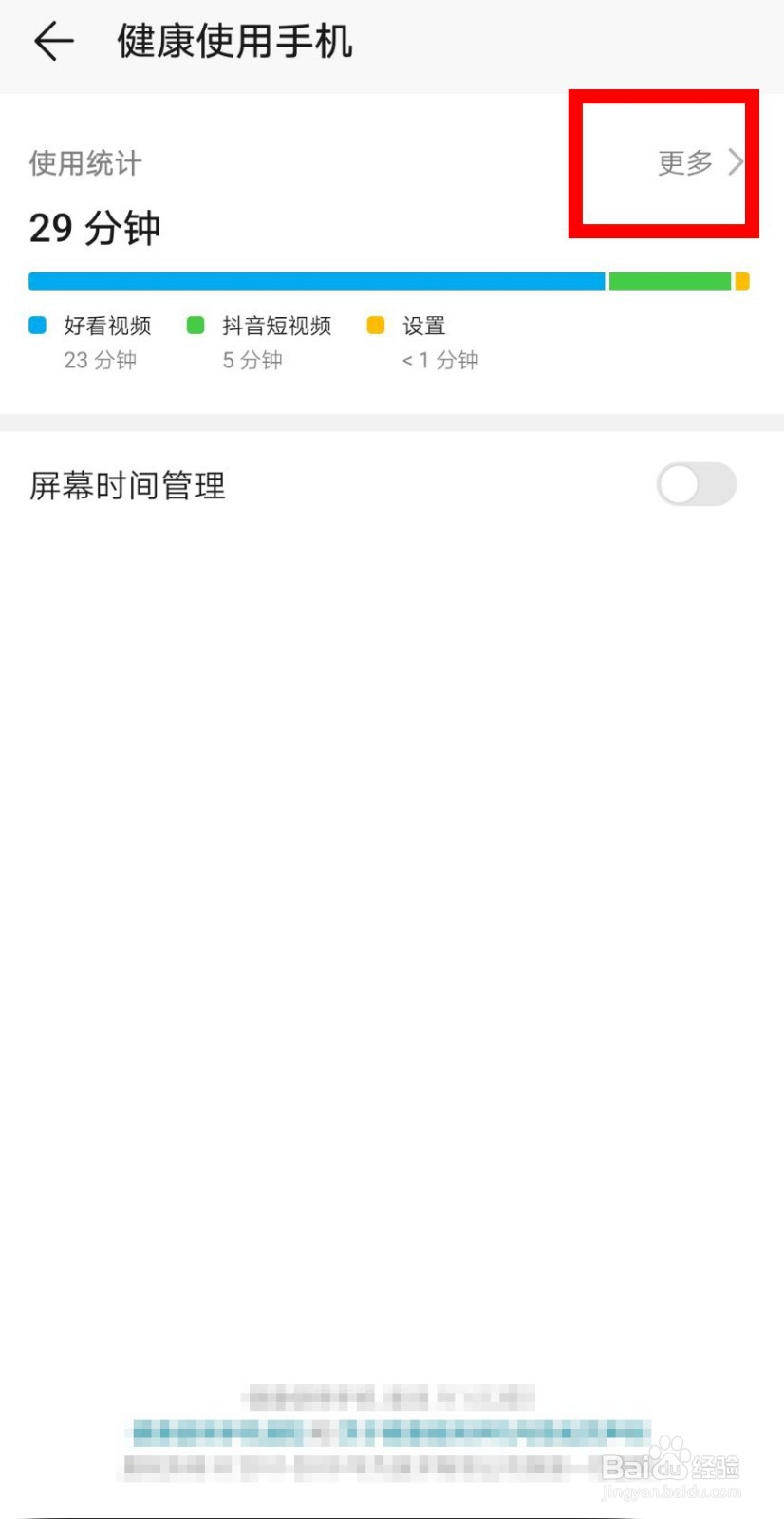
Task: Tap the yellow 设置 legend square
Action: click(x=376, y=326)
